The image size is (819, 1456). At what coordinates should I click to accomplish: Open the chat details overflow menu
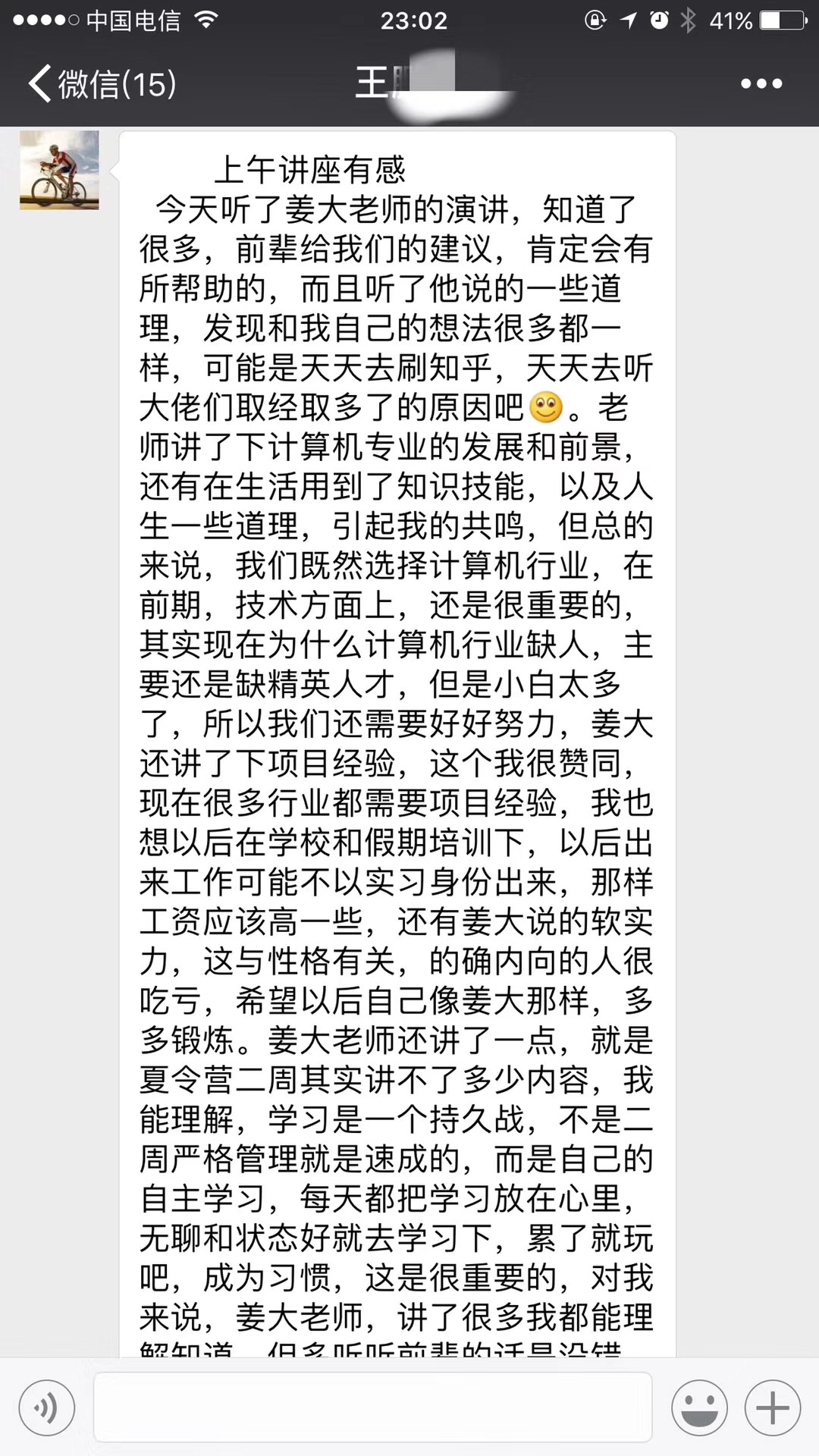pos(761,83)
